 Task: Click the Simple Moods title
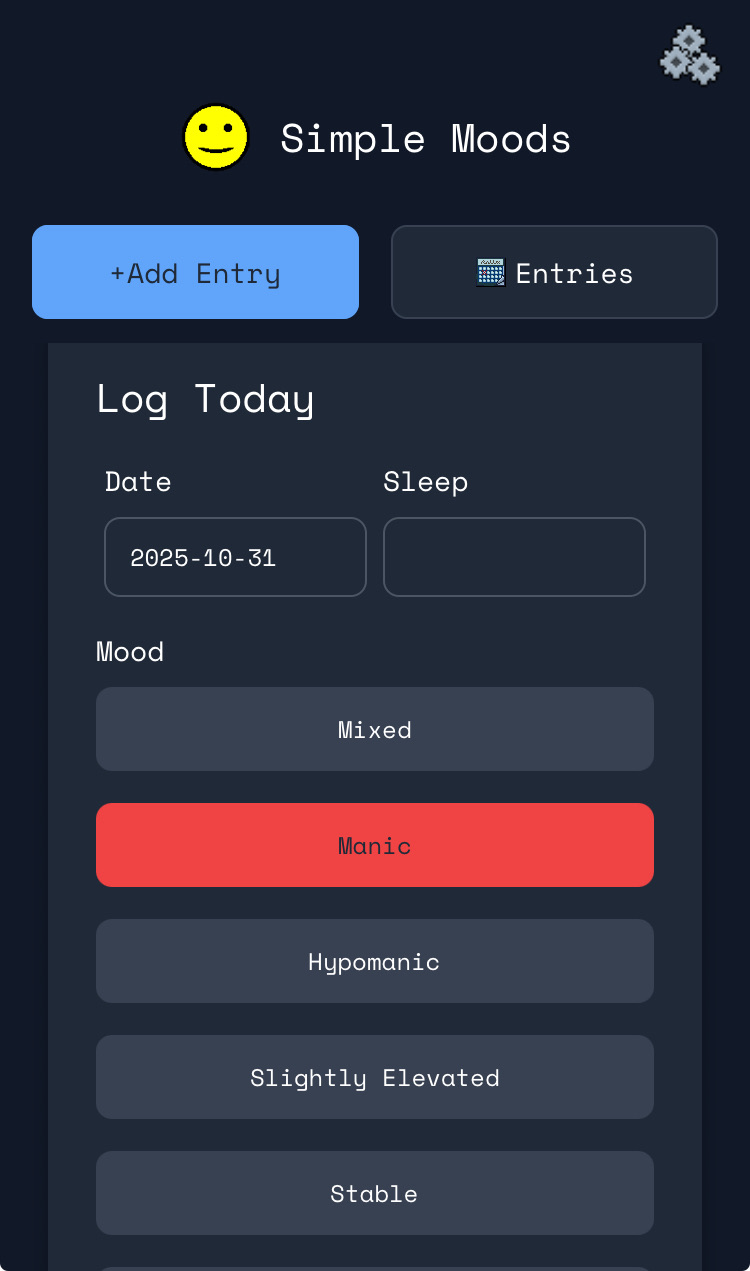[x=426, y=139]
